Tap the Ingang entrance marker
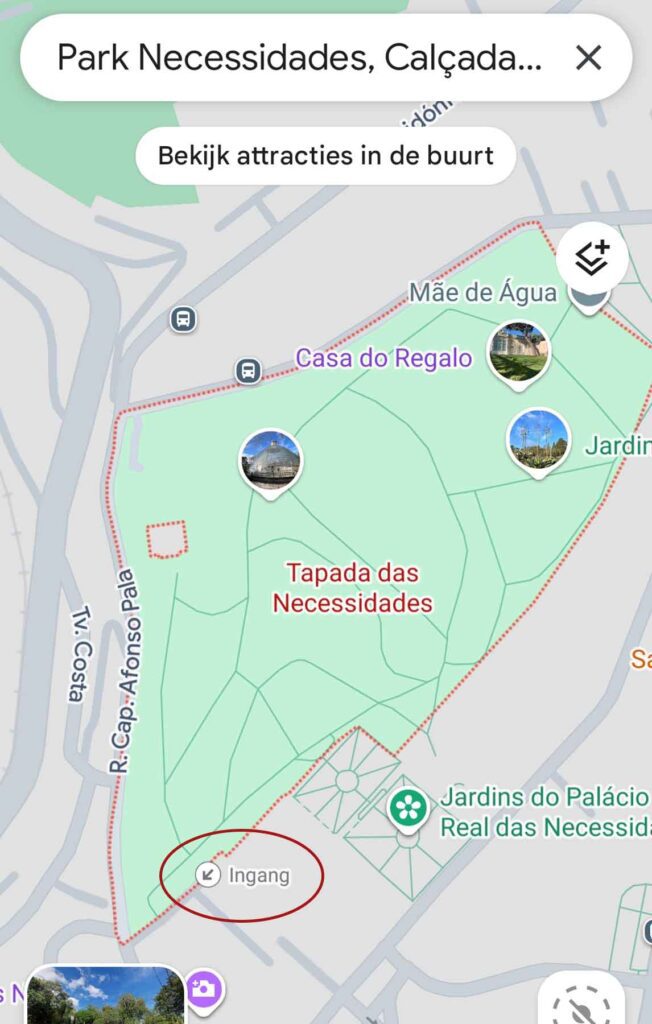This screenshot has width=652, height=1024. click(208, 876)
